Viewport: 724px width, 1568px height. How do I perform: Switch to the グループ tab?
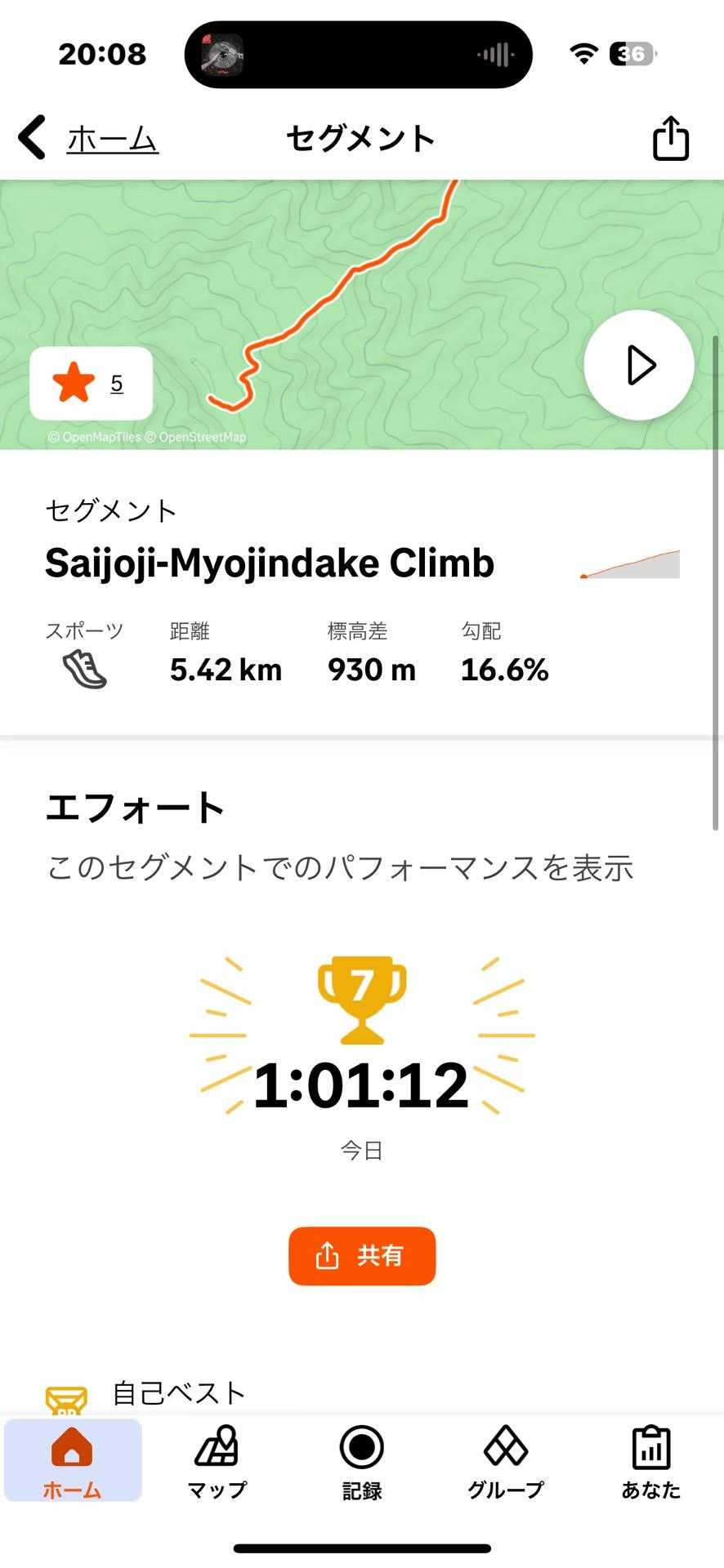pyautogui.click(x=506, y=1462)
